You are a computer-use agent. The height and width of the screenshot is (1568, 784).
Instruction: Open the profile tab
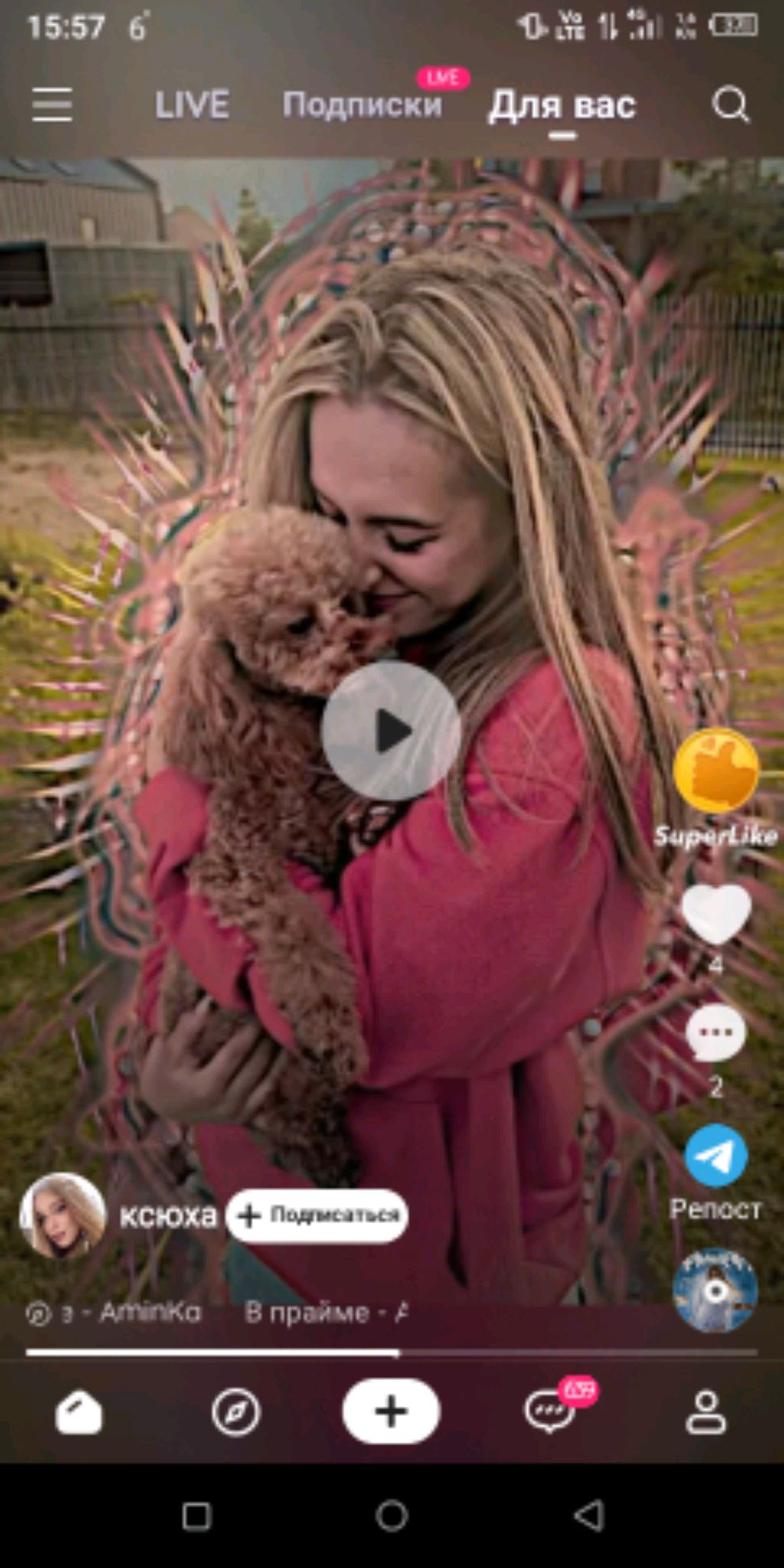coord(706,1412)
